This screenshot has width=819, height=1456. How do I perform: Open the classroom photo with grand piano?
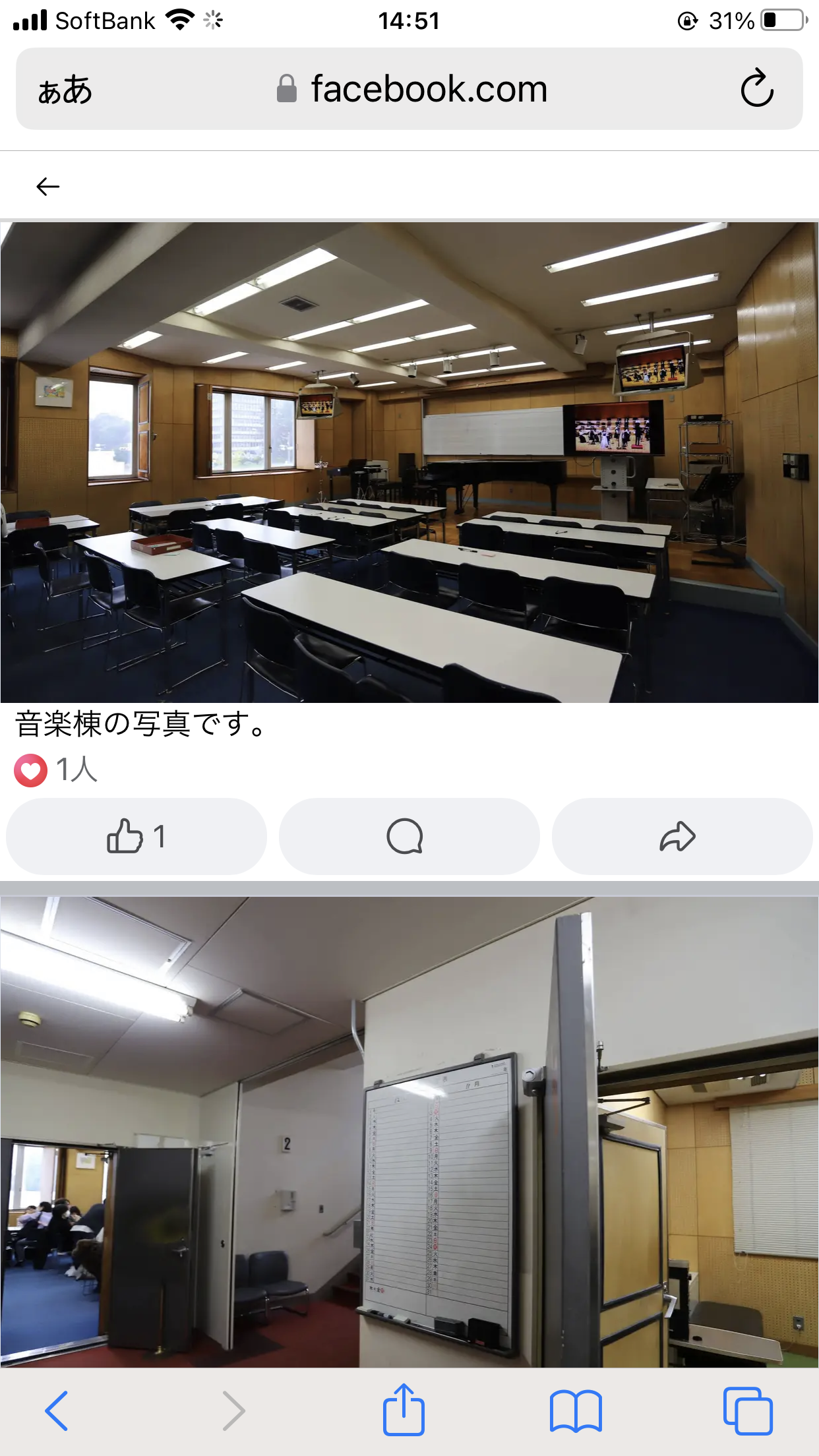(x=409, y=462)
